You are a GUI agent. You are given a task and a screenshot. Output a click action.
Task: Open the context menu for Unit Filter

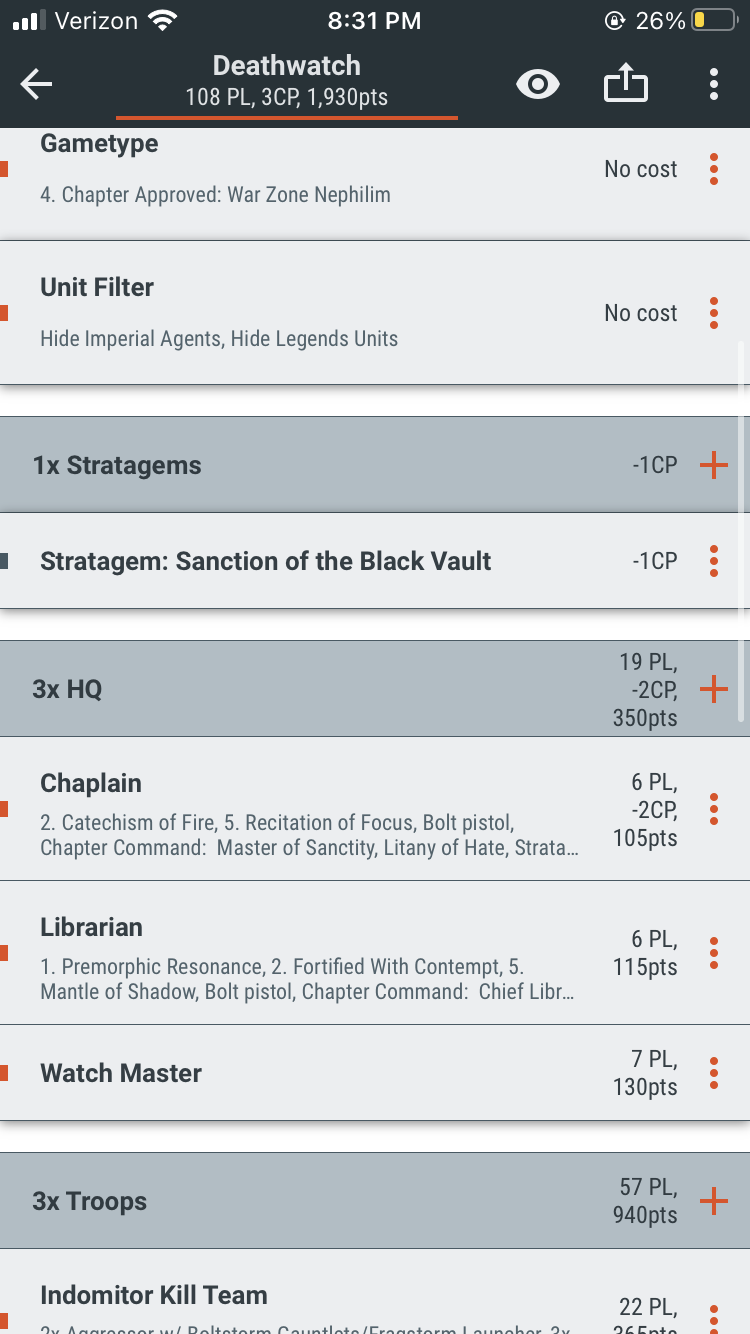tap(714, 313)
